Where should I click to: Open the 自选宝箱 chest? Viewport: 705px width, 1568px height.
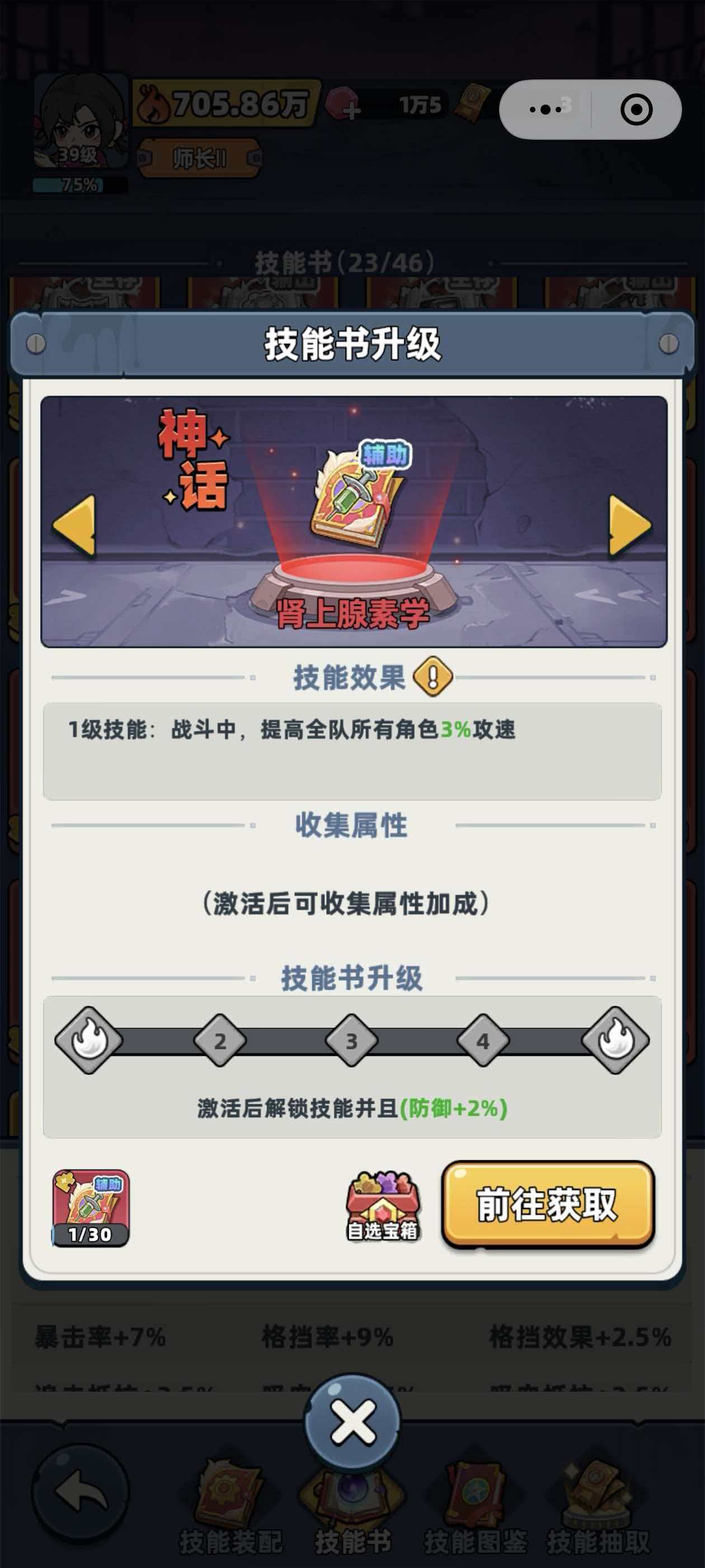click(382, 1206)
